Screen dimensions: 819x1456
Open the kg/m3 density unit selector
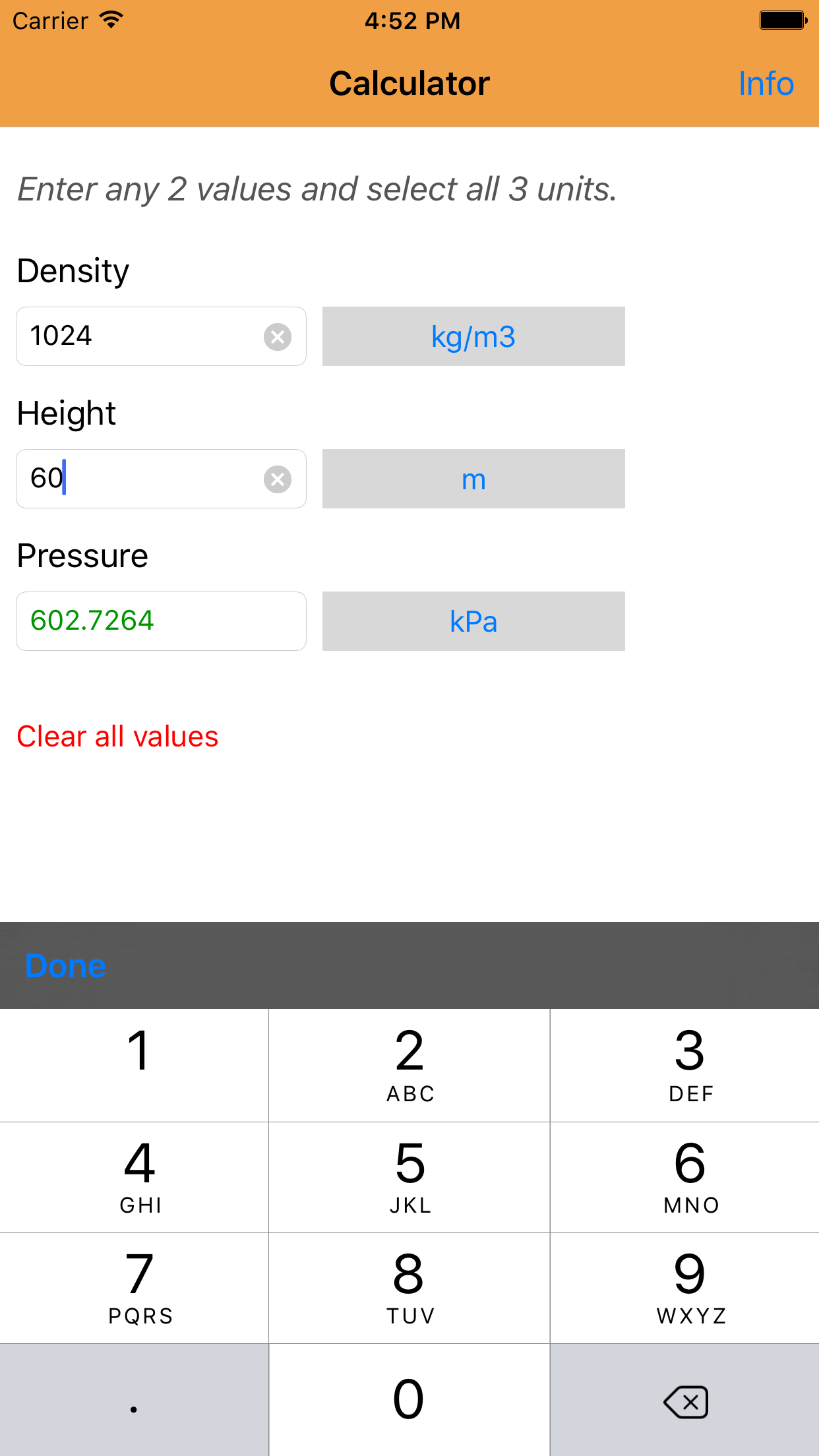[473, 336]
